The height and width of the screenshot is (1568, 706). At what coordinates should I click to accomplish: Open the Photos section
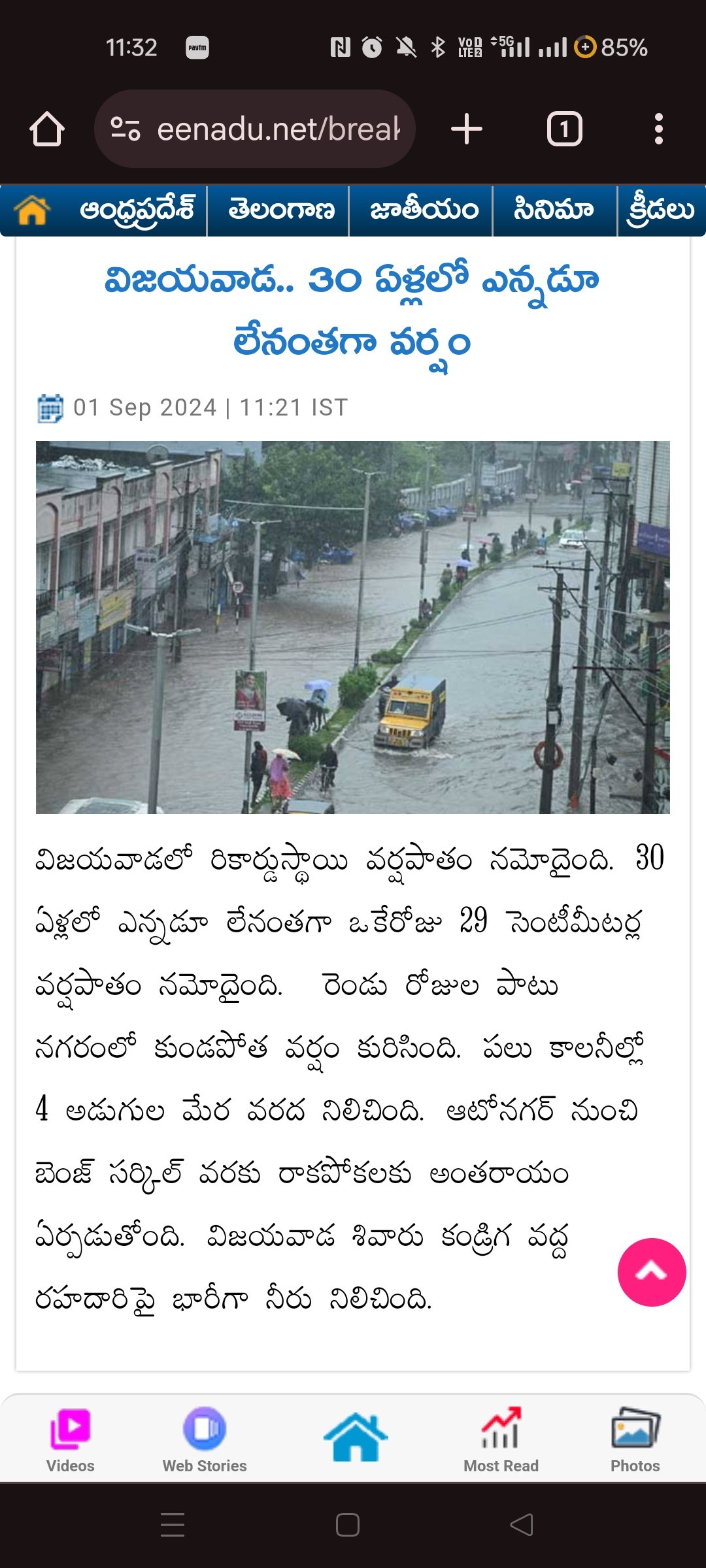pyautogui.click(x=635, y=1440)
